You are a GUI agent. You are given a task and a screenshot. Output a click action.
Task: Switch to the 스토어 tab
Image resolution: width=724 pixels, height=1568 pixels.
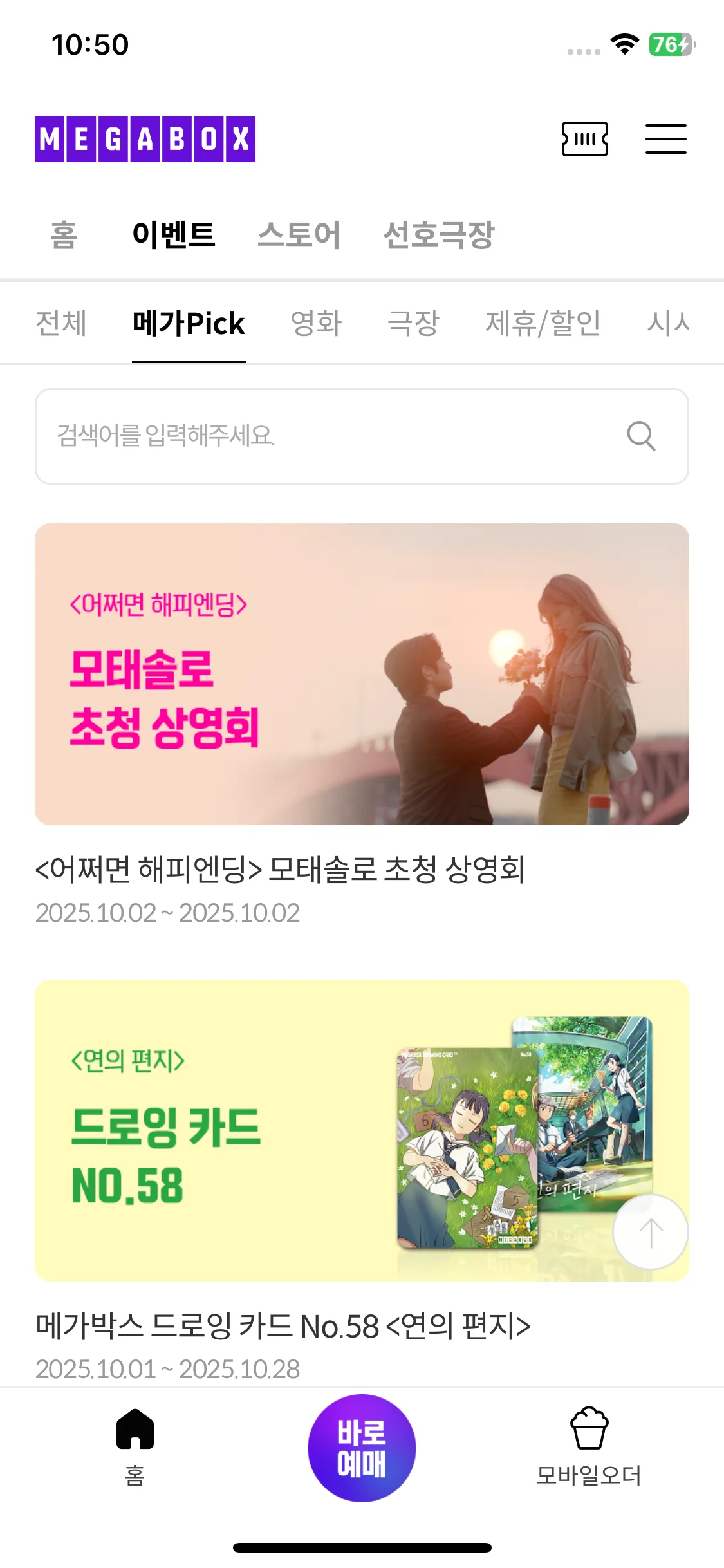pyautogui.click(x=299, y=234)
